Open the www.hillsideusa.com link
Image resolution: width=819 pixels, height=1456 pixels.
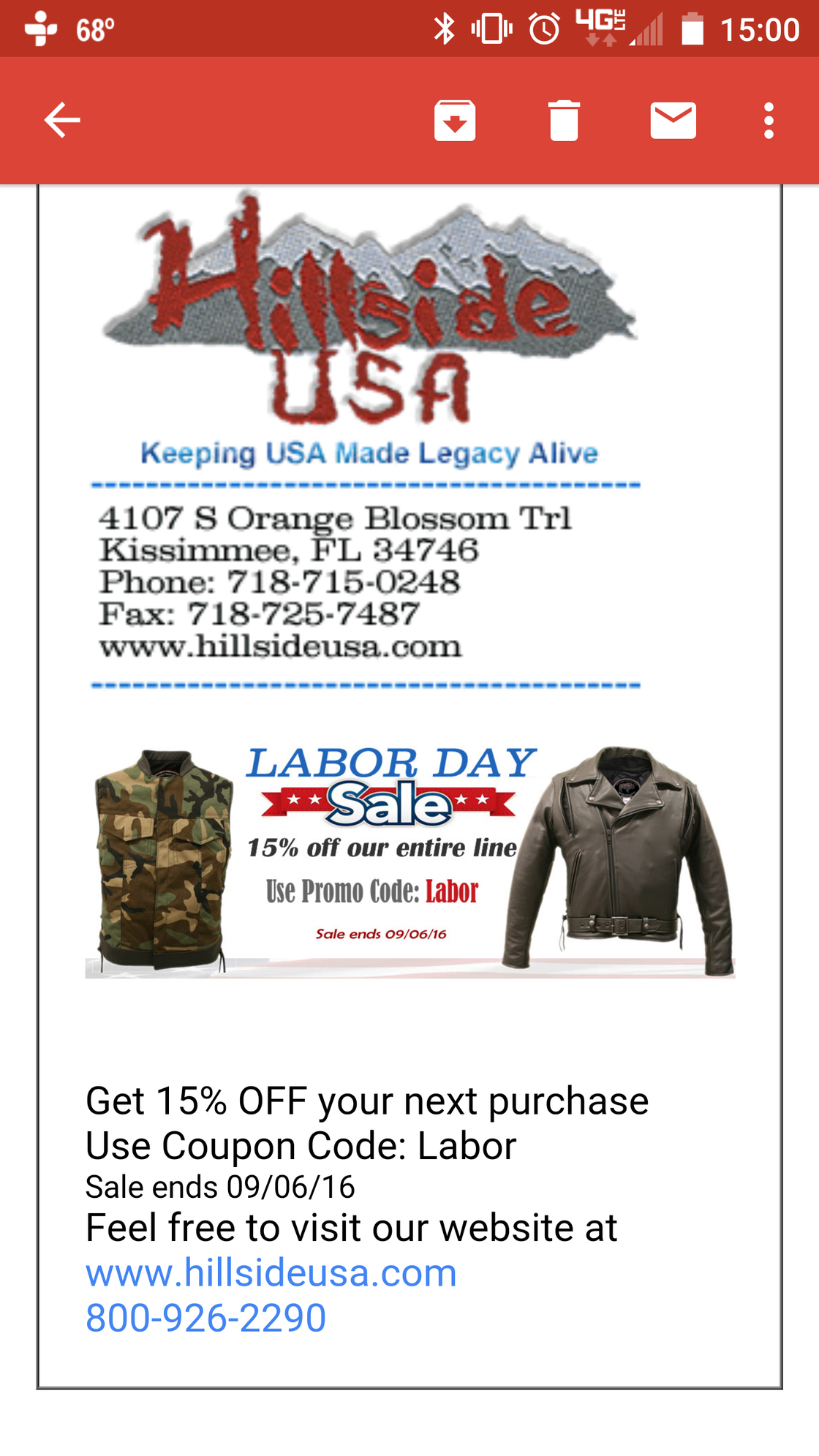click(271, 1272)
